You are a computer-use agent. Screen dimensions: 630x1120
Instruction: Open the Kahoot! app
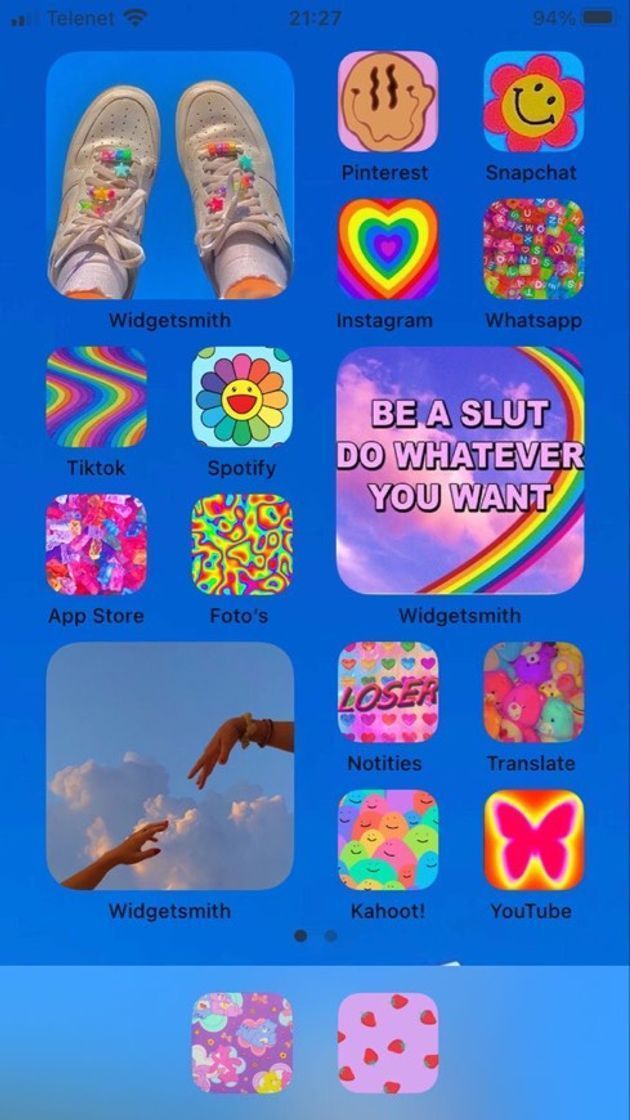click(388, 839)
